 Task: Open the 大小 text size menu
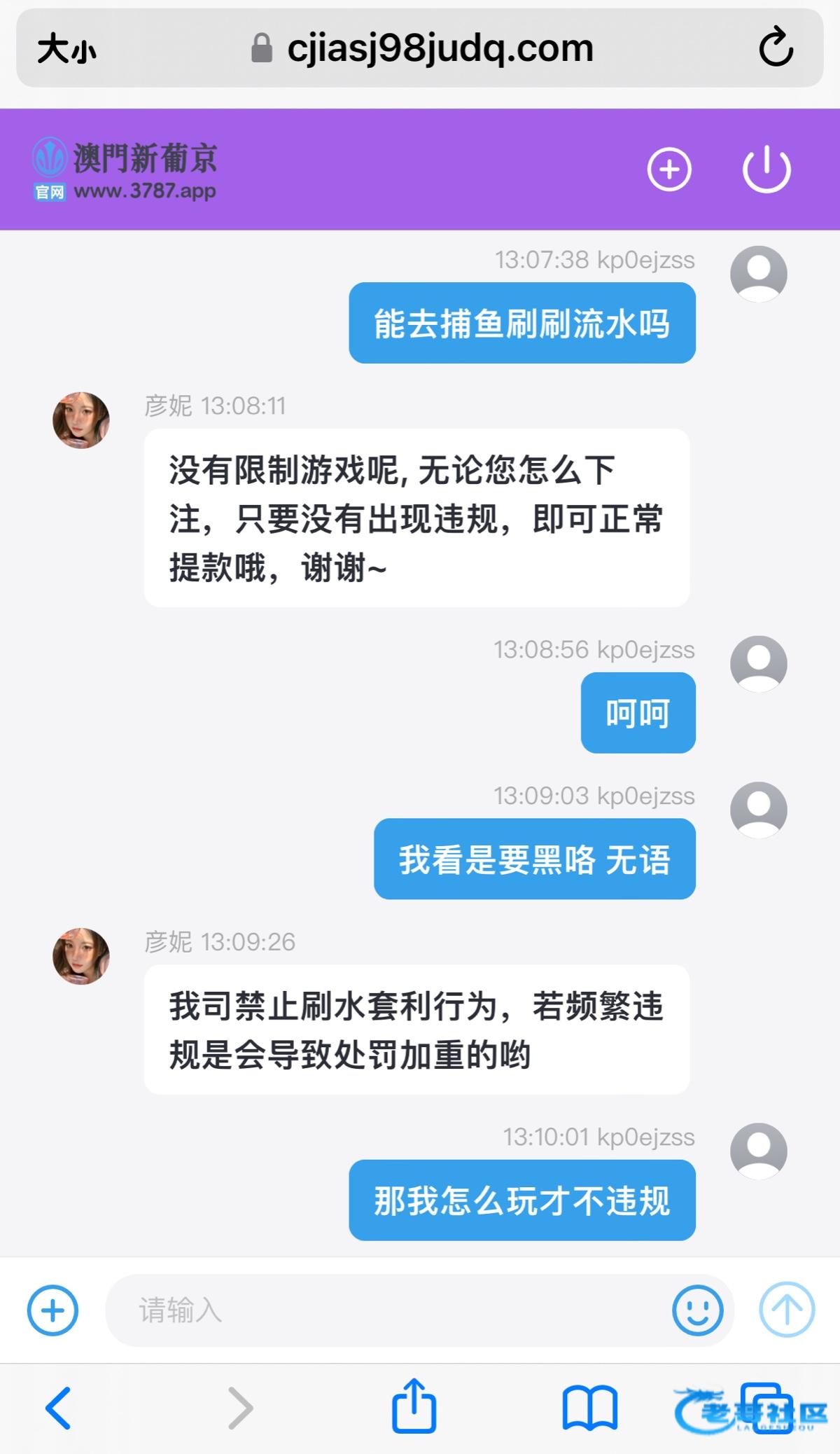coord(66,49)
